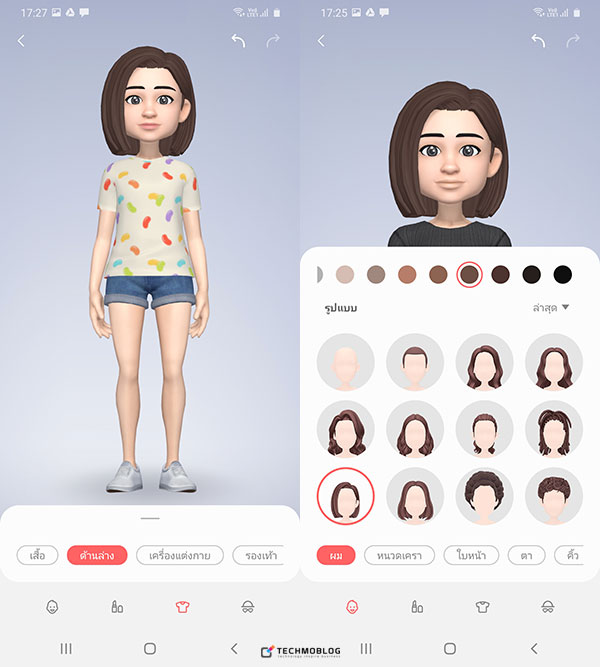Select the ด้านล่าง bottoms chip
600x667 pixels.
(97, 554)
